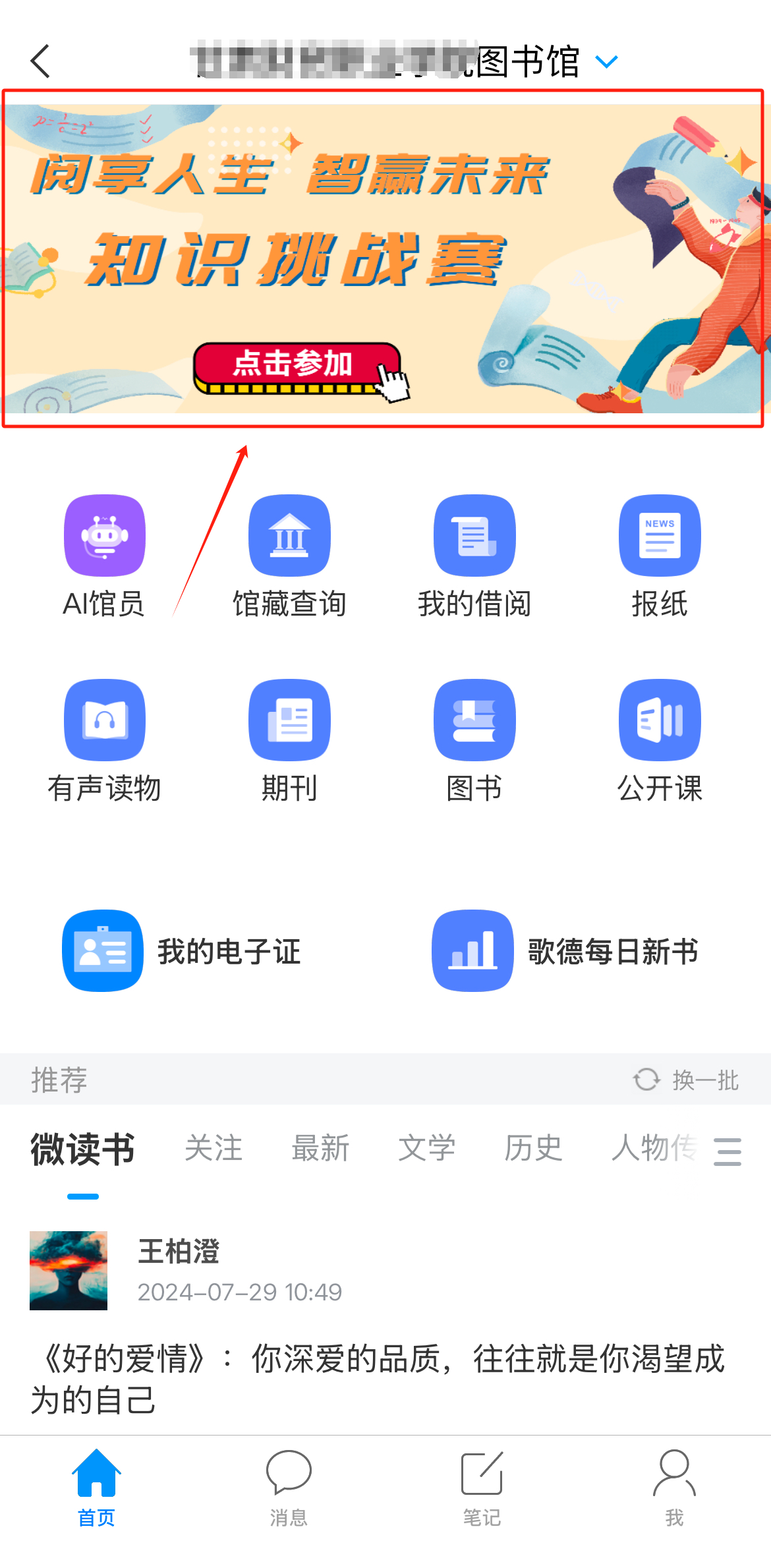Go back using the top-left arrow

(41, 61)
